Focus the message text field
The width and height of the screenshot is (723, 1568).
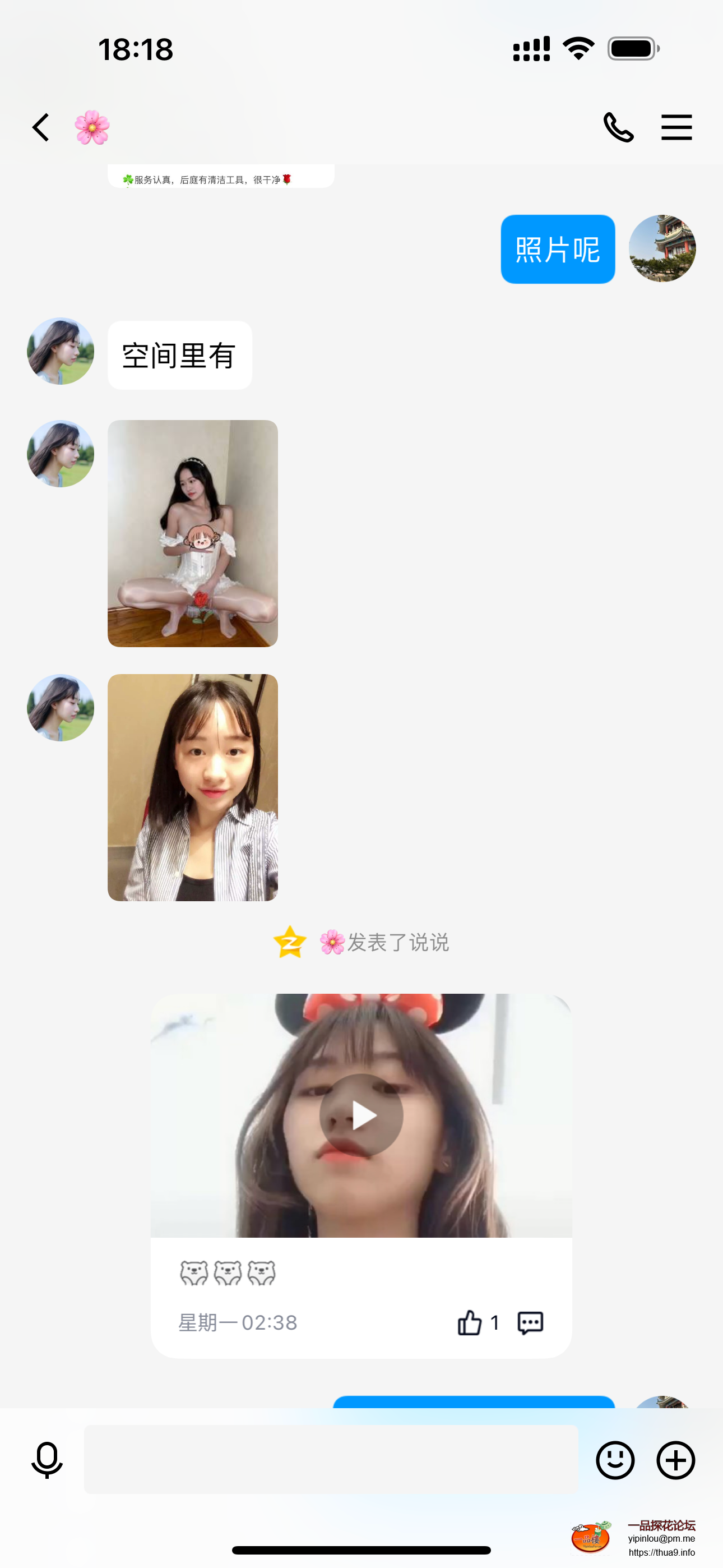331,1459
